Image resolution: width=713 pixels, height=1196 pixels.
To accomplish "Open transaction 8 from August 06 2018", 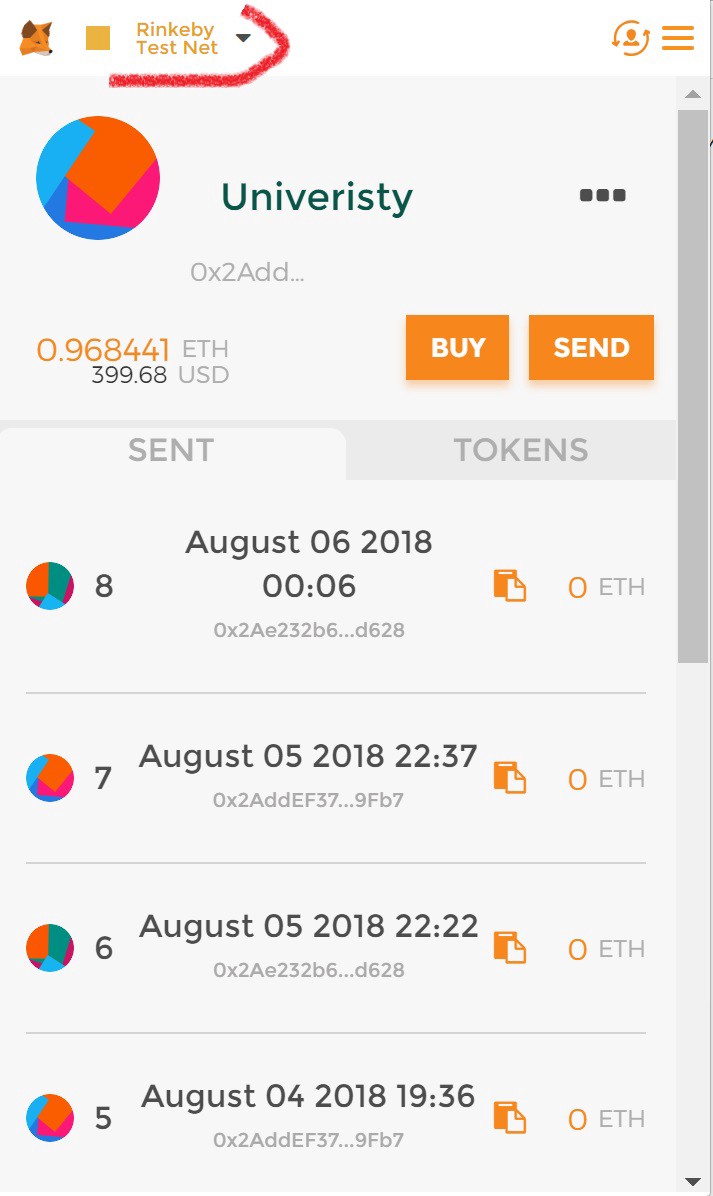I will click(308, 586).
